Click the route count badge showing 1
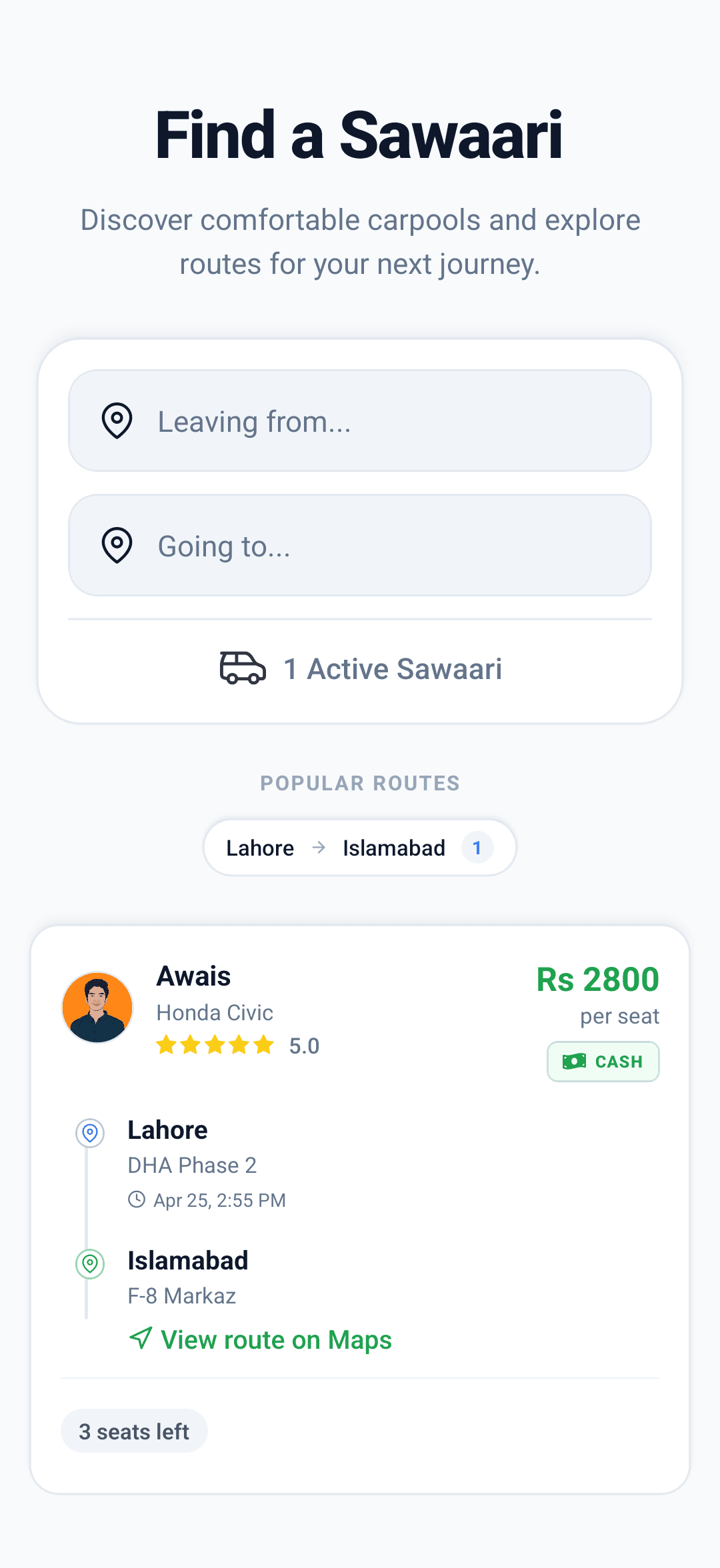This screenshot has width=720, height=1568. (x=477, y=847)
